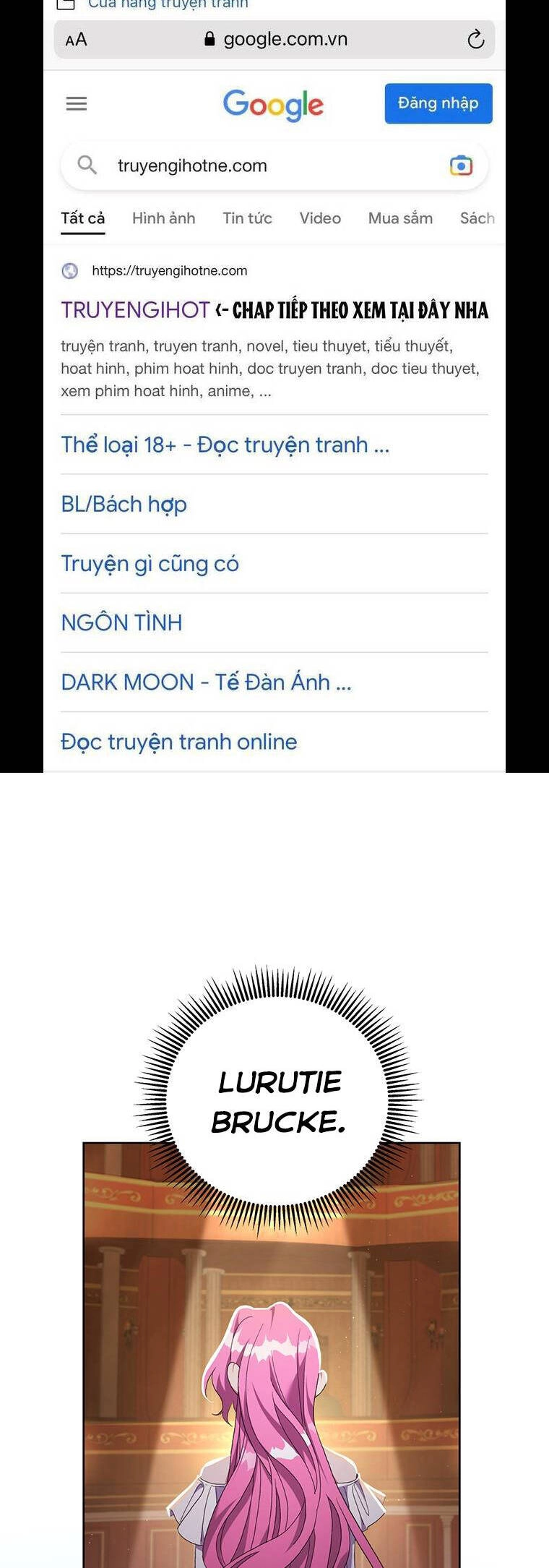549x1568 pixels.
Task: Open Google Lens camera search
Action: coord(462,165)
